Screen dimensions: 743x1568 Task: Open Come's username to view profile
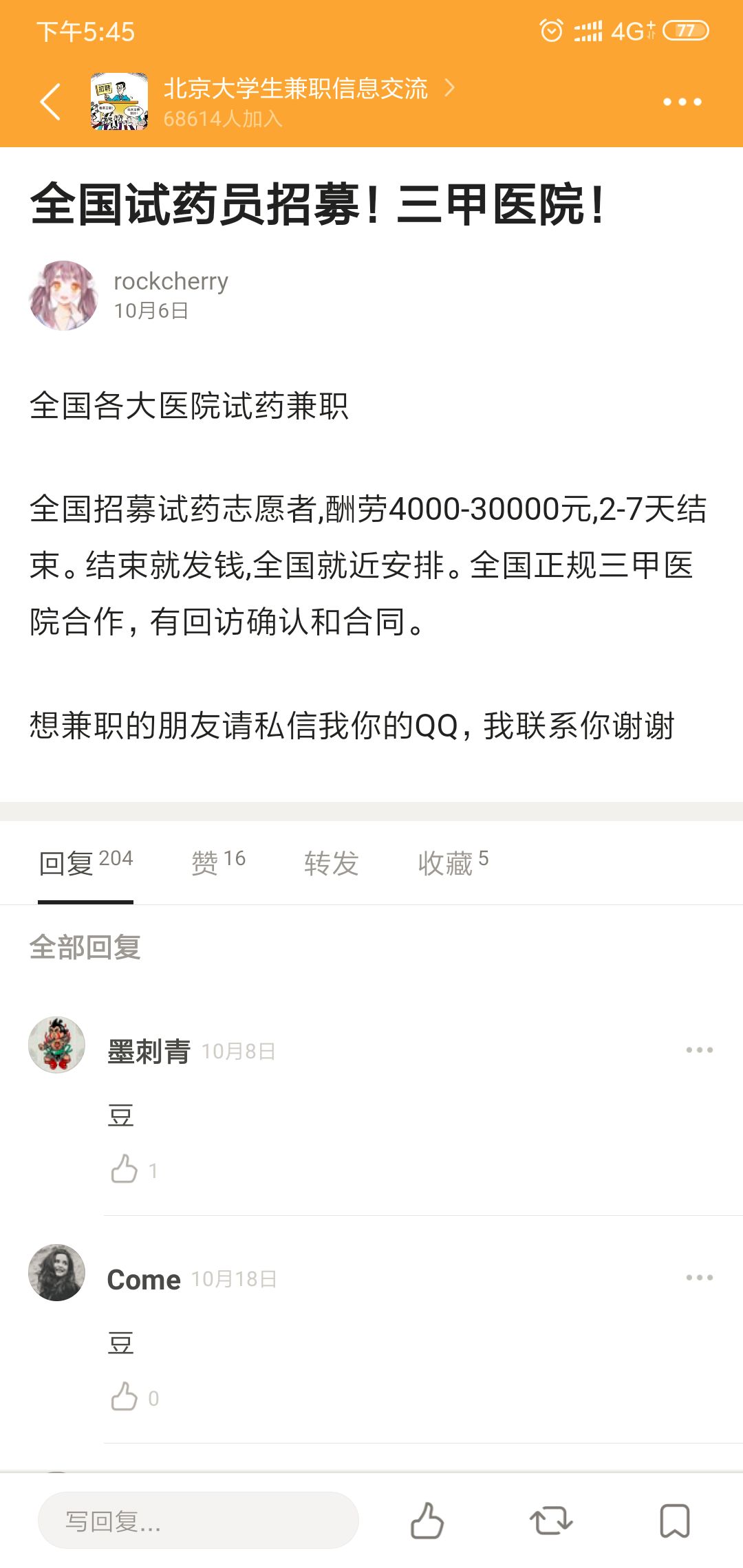click(x=142, y=1278)
